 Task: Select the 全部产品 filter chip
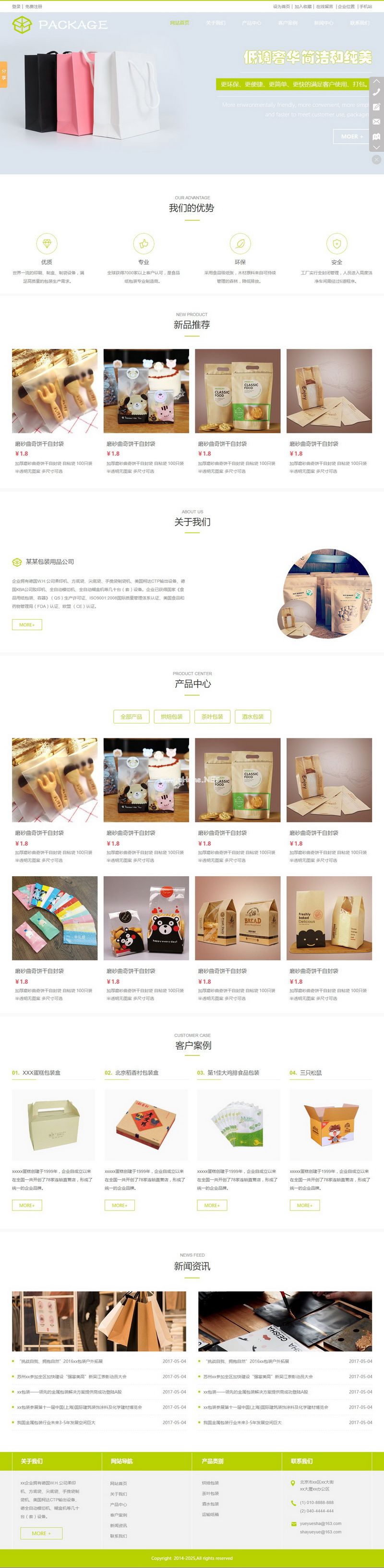[131, 716]
